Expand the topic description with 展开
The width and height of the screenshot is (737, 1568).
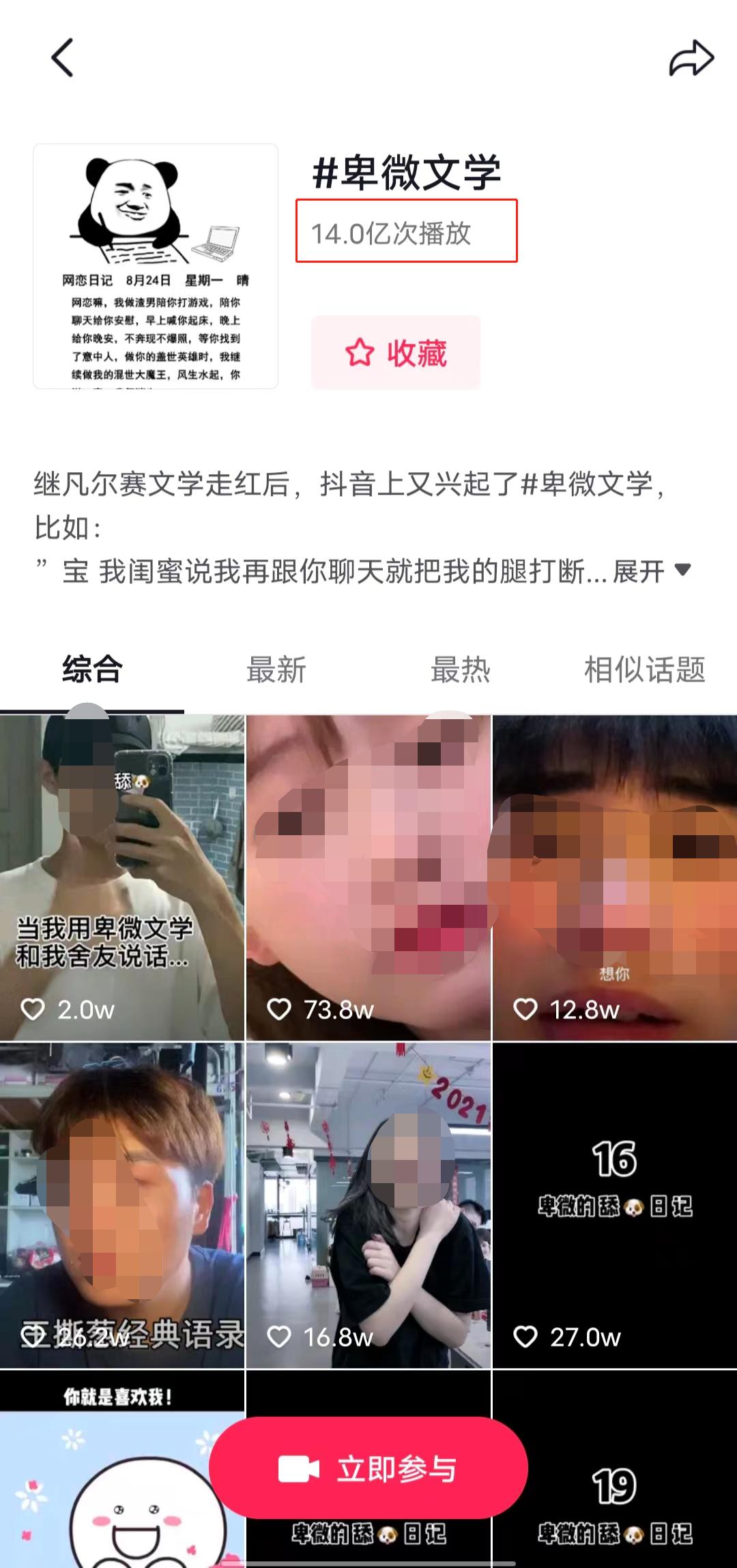[652, 571]
